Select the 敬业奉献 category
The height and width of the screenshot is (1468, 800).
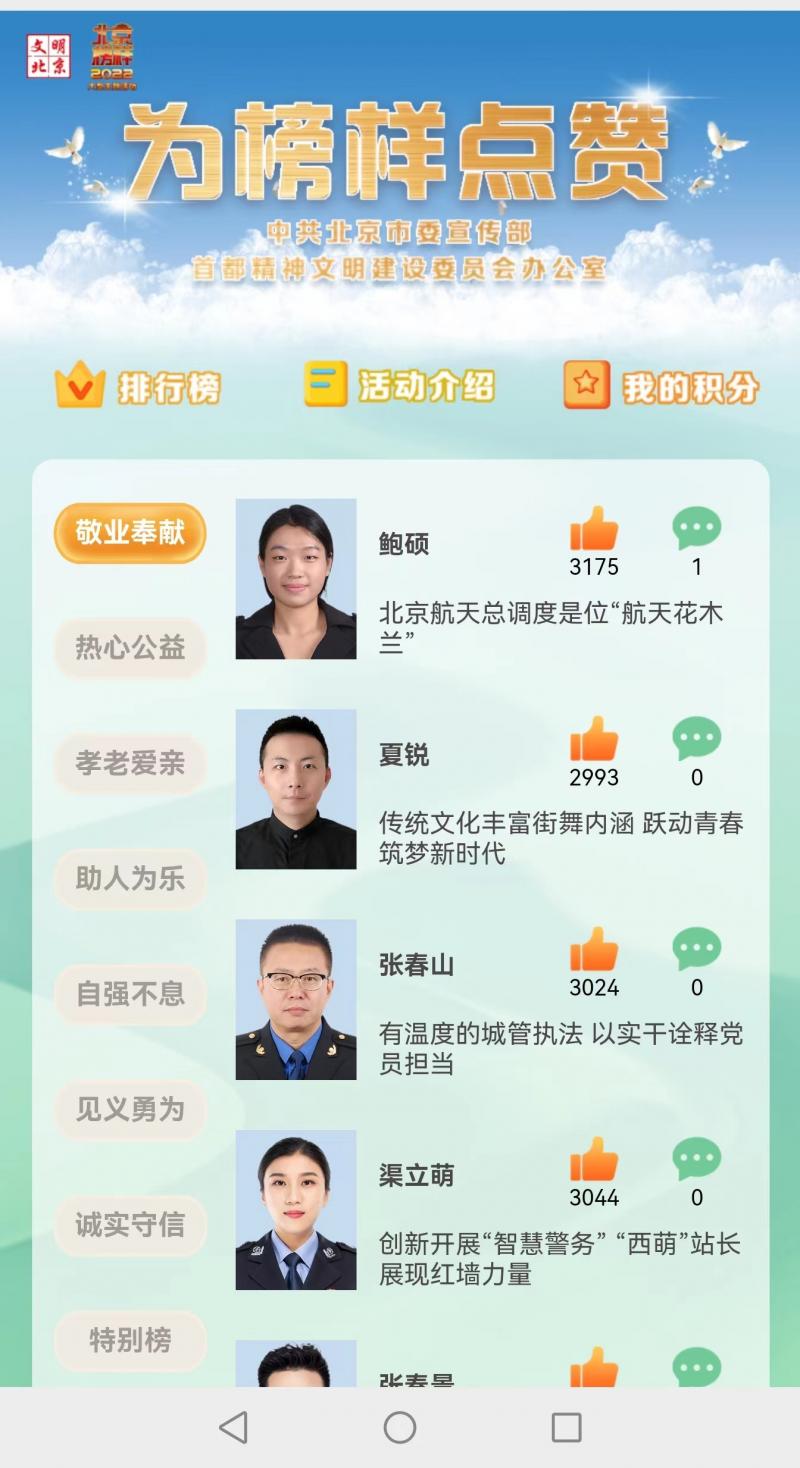coord(130,532)
